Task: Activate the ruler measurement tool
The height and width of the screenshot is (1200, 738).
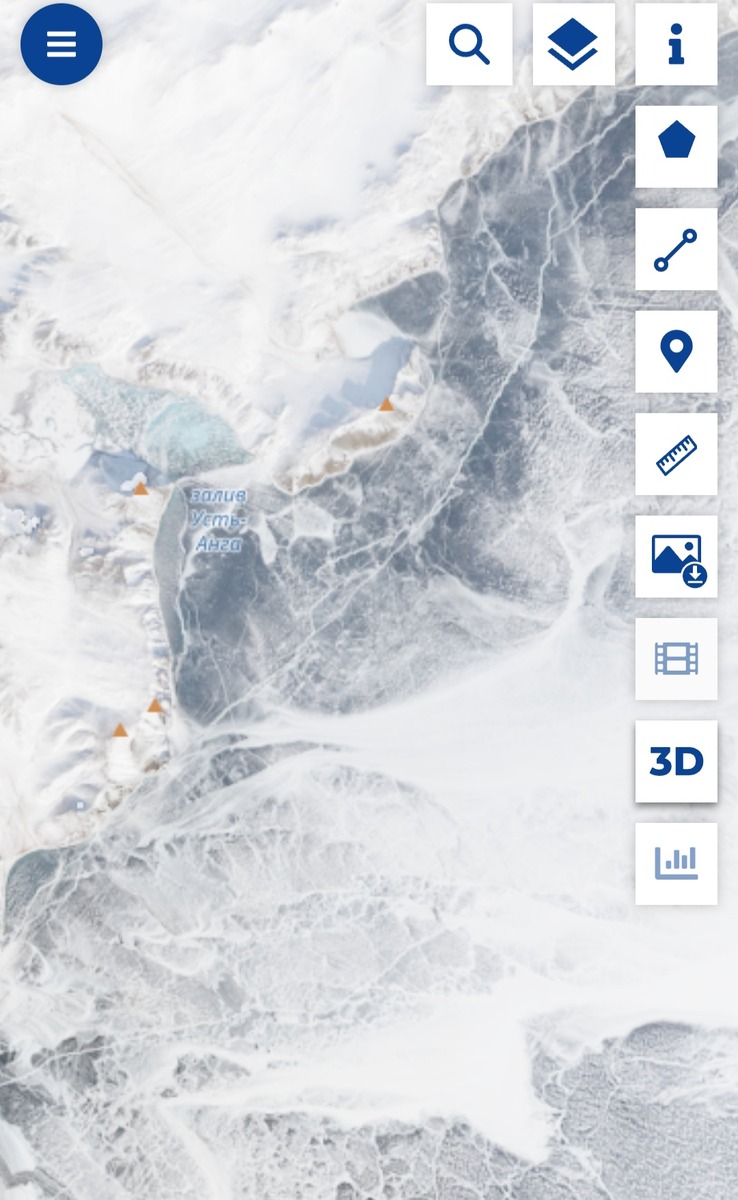Action: 676,454
